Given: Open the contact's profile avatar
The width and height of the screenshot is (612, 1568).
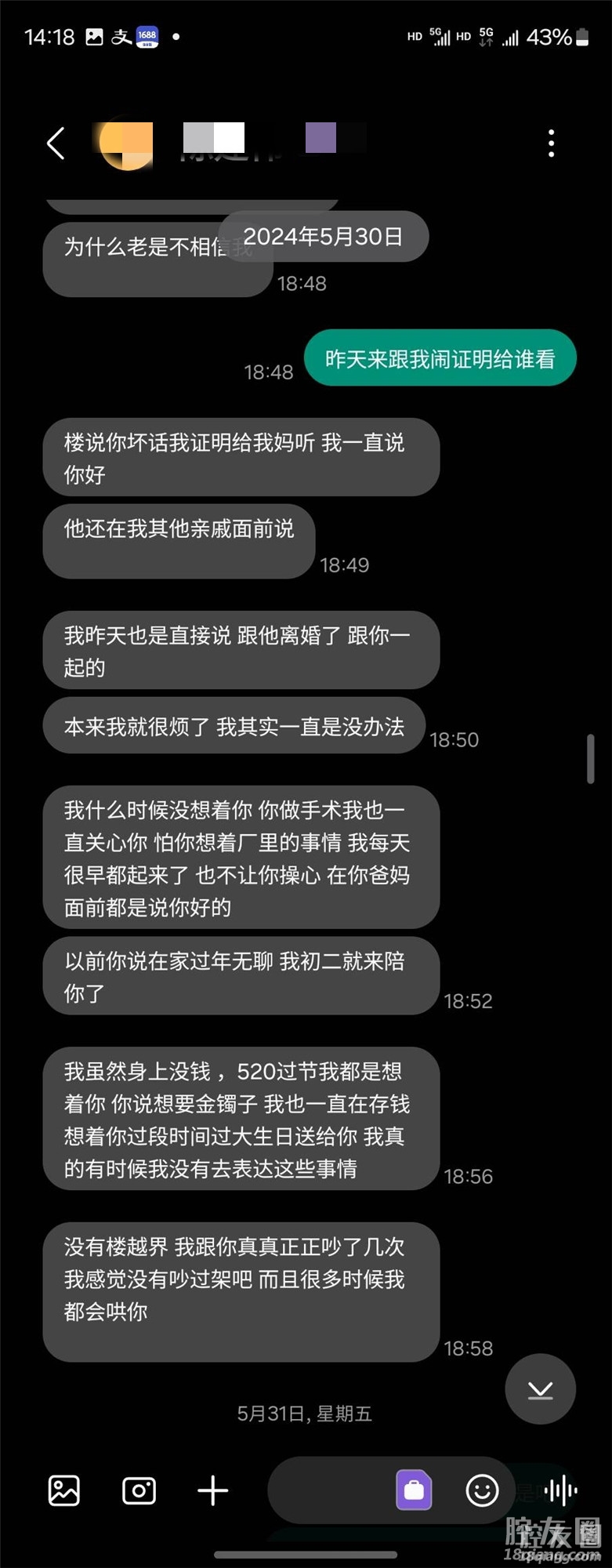Looking at the screenshot, I should pyautogui.click(x=125, y=142).
